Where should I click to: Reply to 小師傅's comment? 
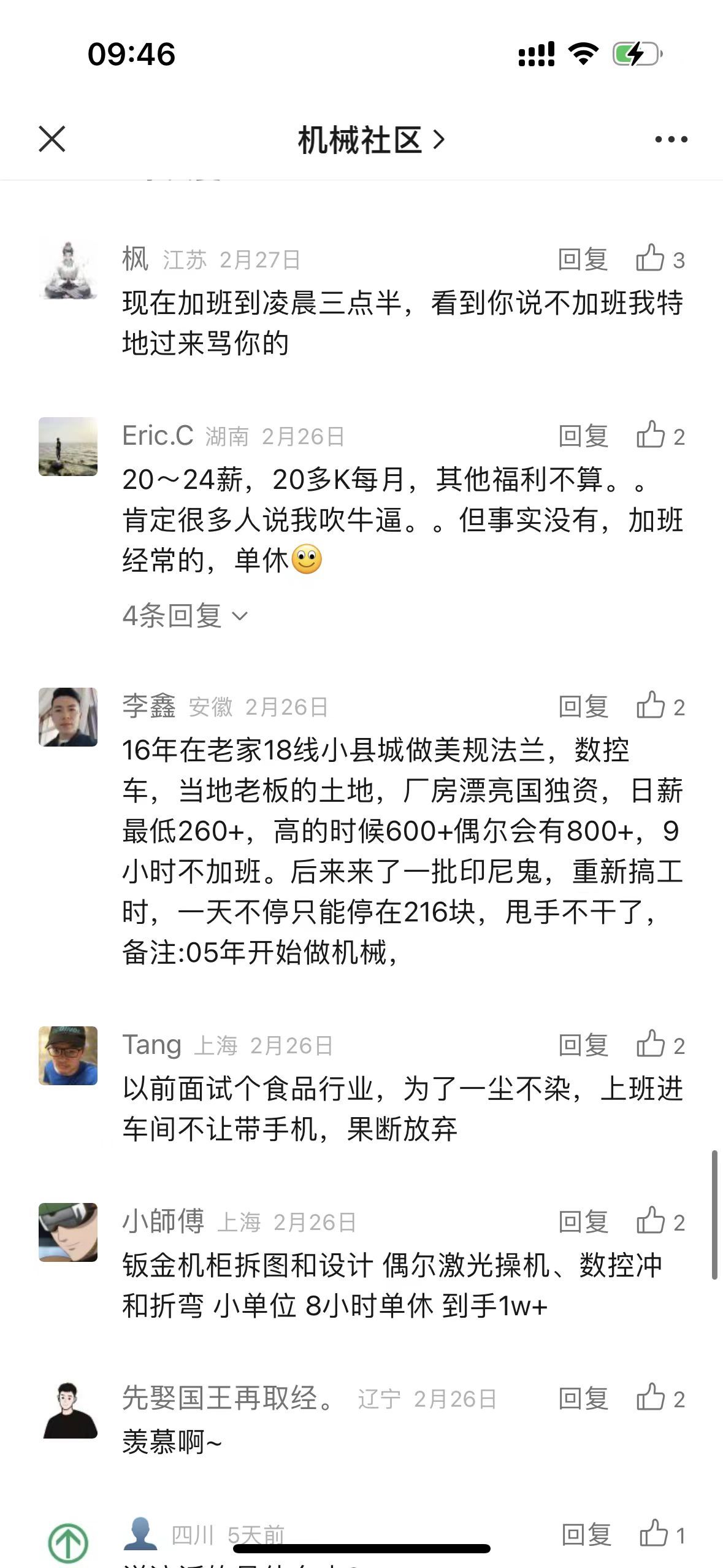click(x=583, y=1222)
